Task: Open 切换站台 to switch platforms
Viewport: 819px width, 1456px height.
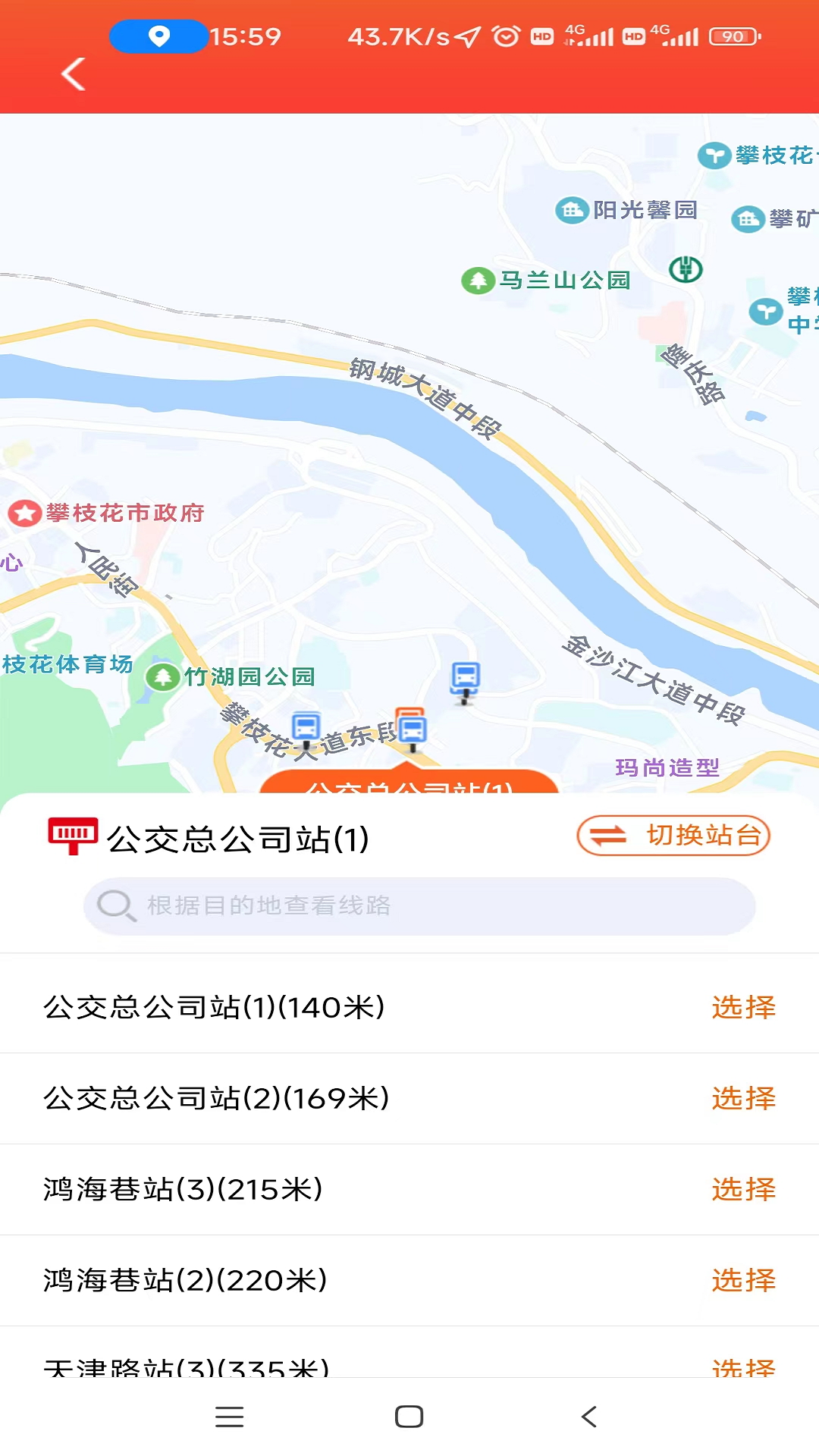Action: tap(673, 836)
